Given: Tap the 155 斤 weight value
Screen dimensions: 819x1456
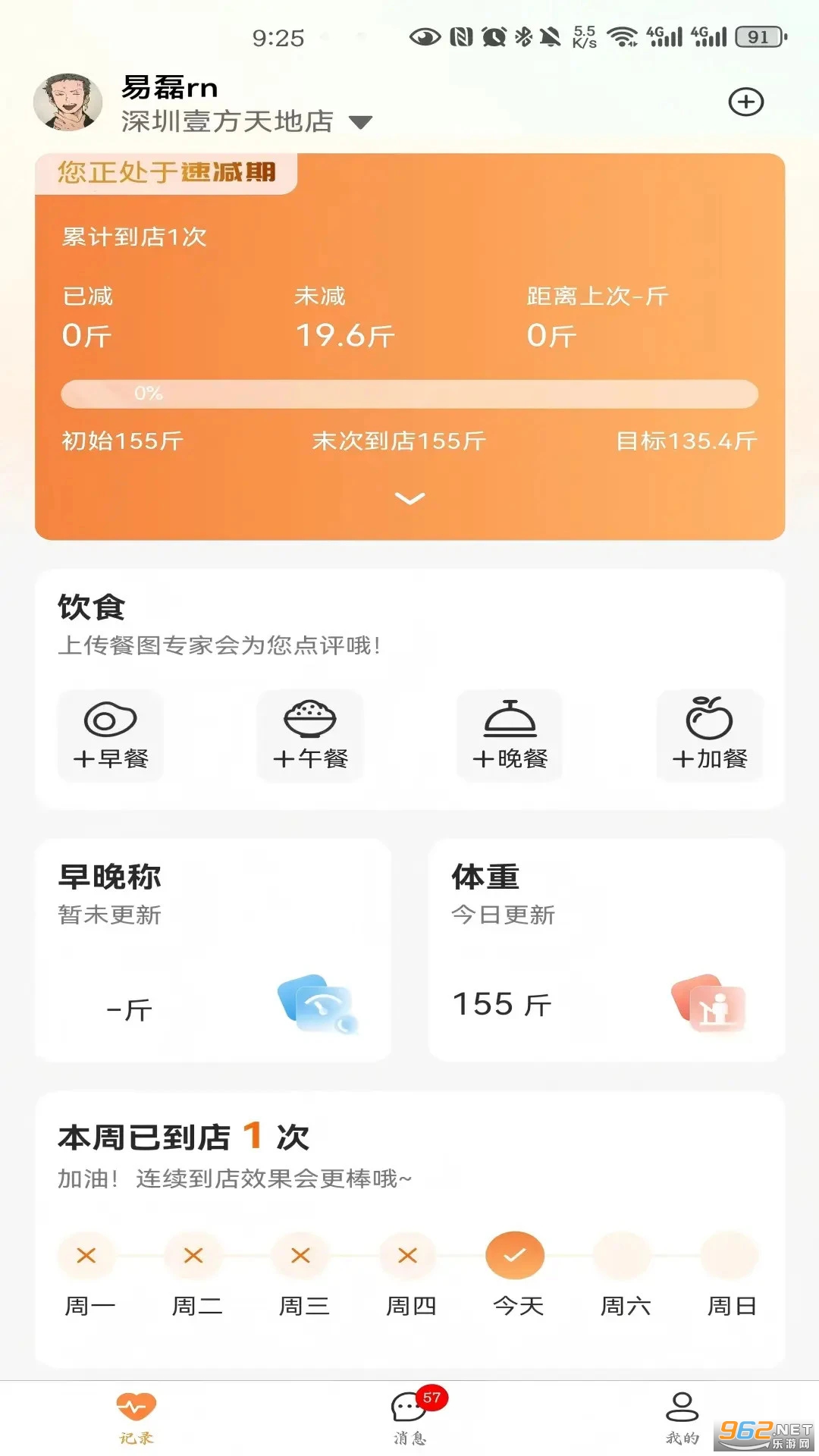Looking at the screenshot, I should pyautogui.click(x=500, y=1003).
